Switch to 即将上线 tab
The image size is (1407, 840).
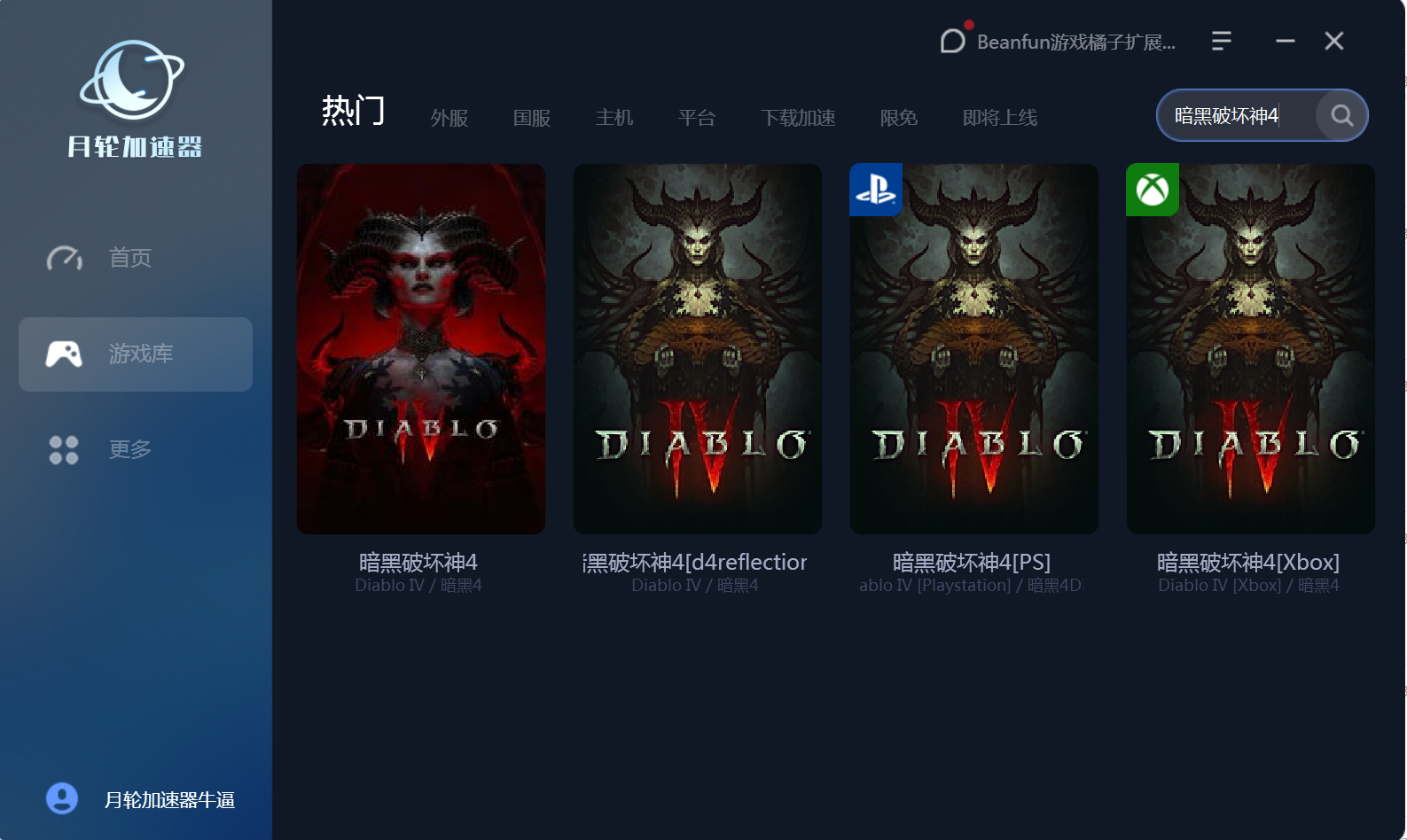999,118
